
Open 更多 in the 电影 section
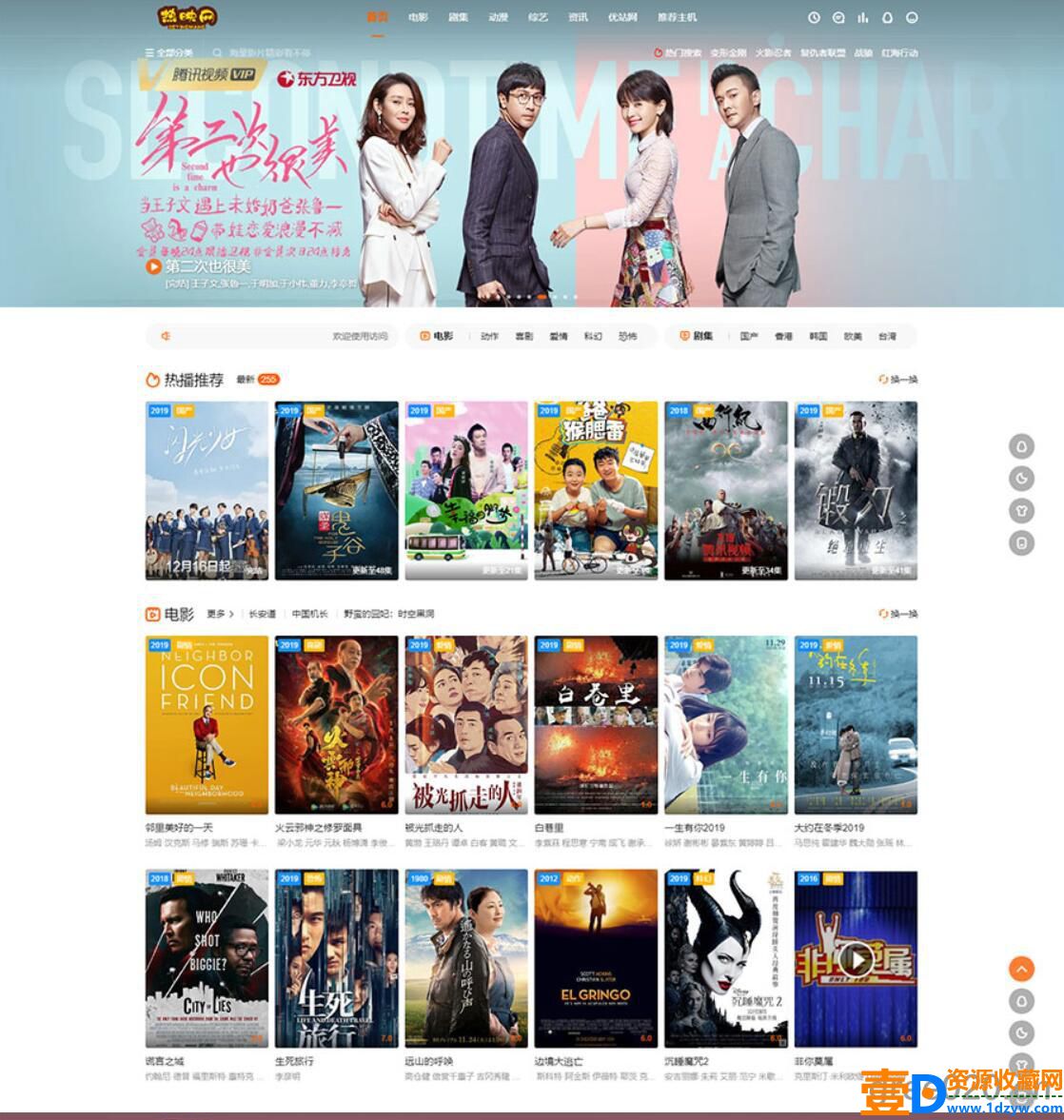(220, 614)
